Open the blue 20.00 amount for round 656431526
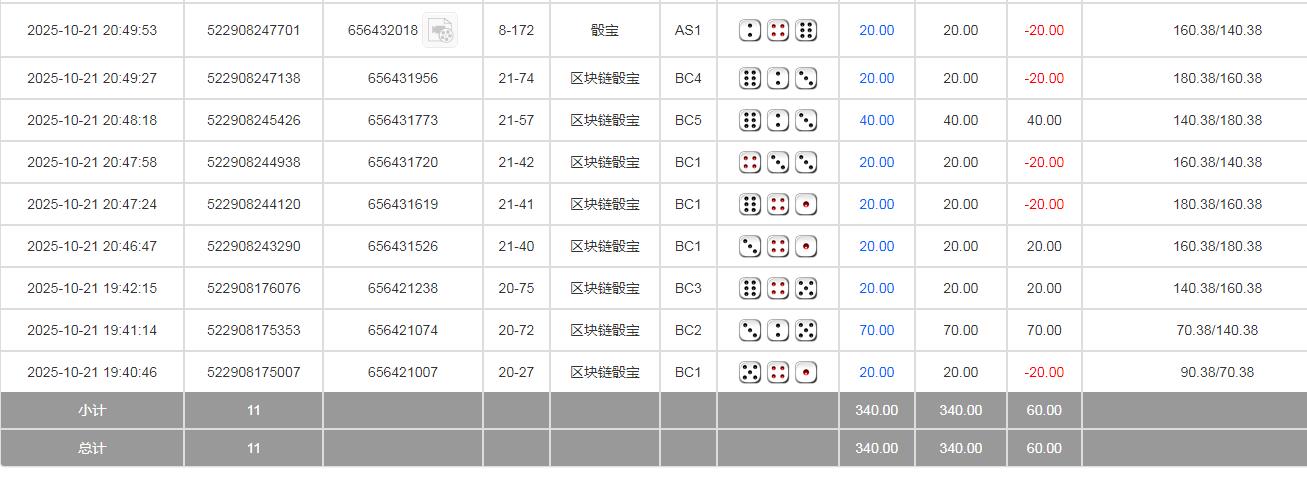The image size is (1307, 482). click(876, 246)
